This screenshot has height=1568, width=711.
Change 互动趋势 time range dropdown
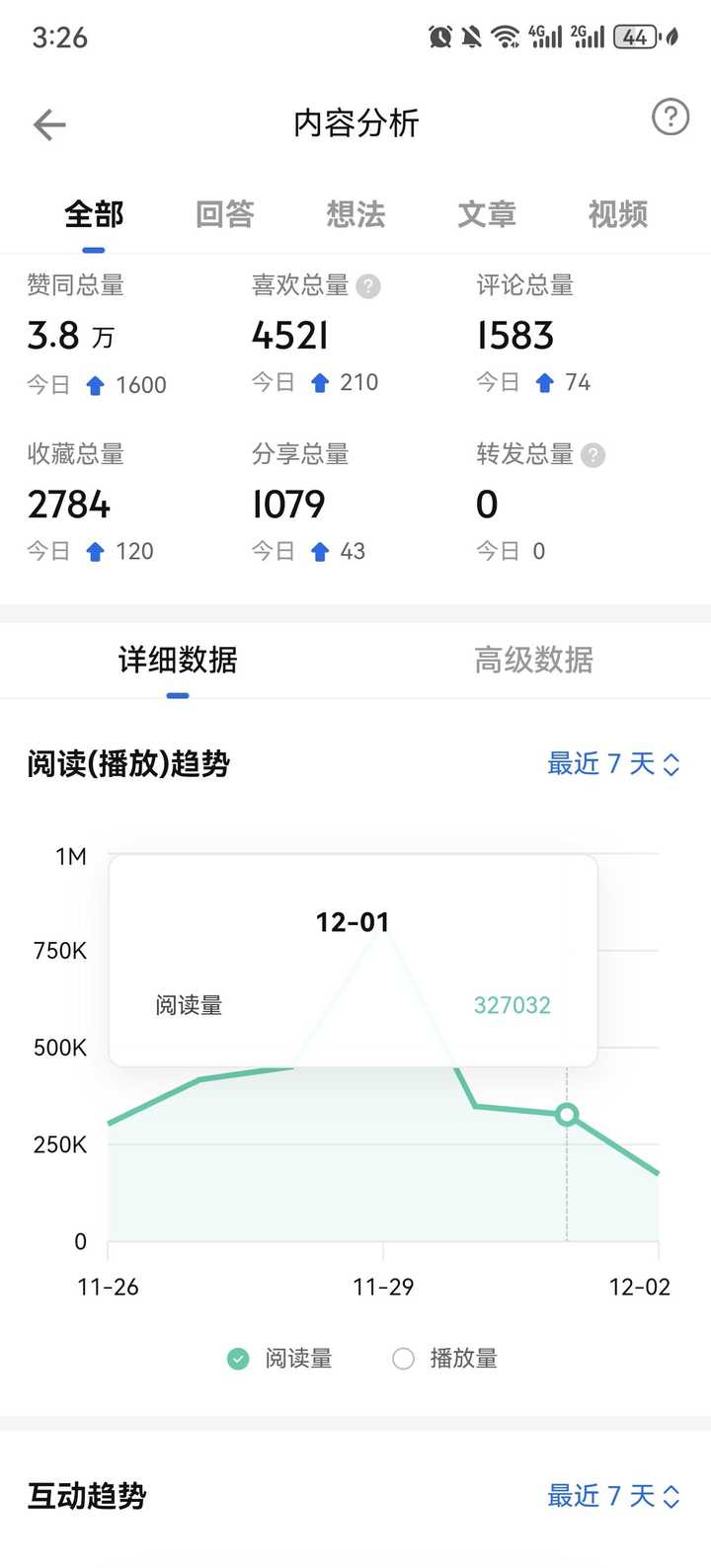pyautogui.click(x=613, y=1496)
